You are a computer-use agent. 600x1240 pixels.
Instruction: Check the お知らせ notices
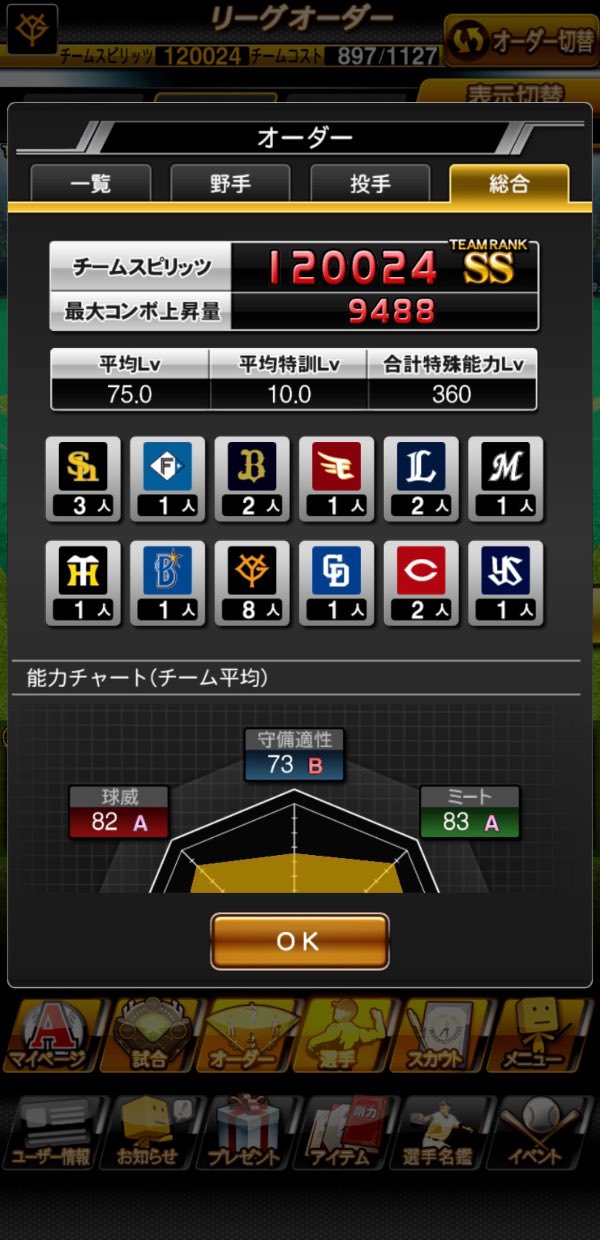click(x=151, y=1133)
